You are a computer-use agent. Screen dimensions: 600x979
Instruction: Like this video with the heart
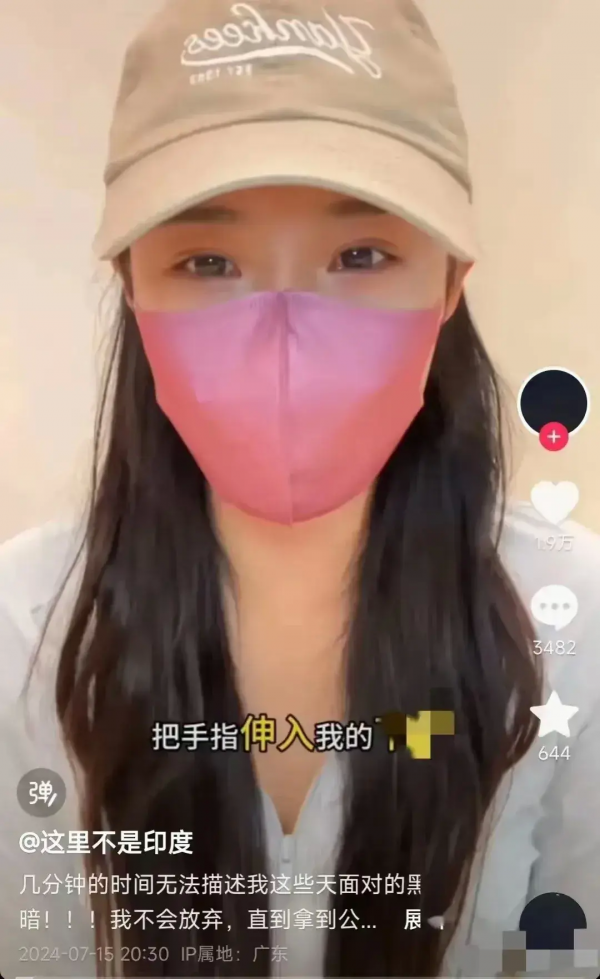(554, 502)
